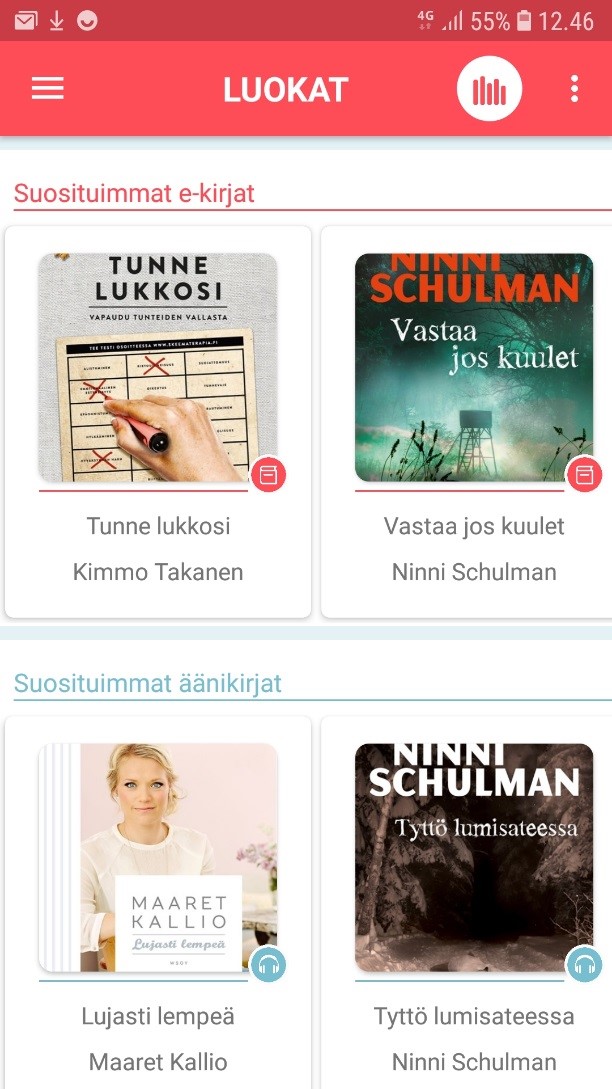Open the audio bars player icon
This screenshot has height=1089, width=612.
tap(489, 90)
